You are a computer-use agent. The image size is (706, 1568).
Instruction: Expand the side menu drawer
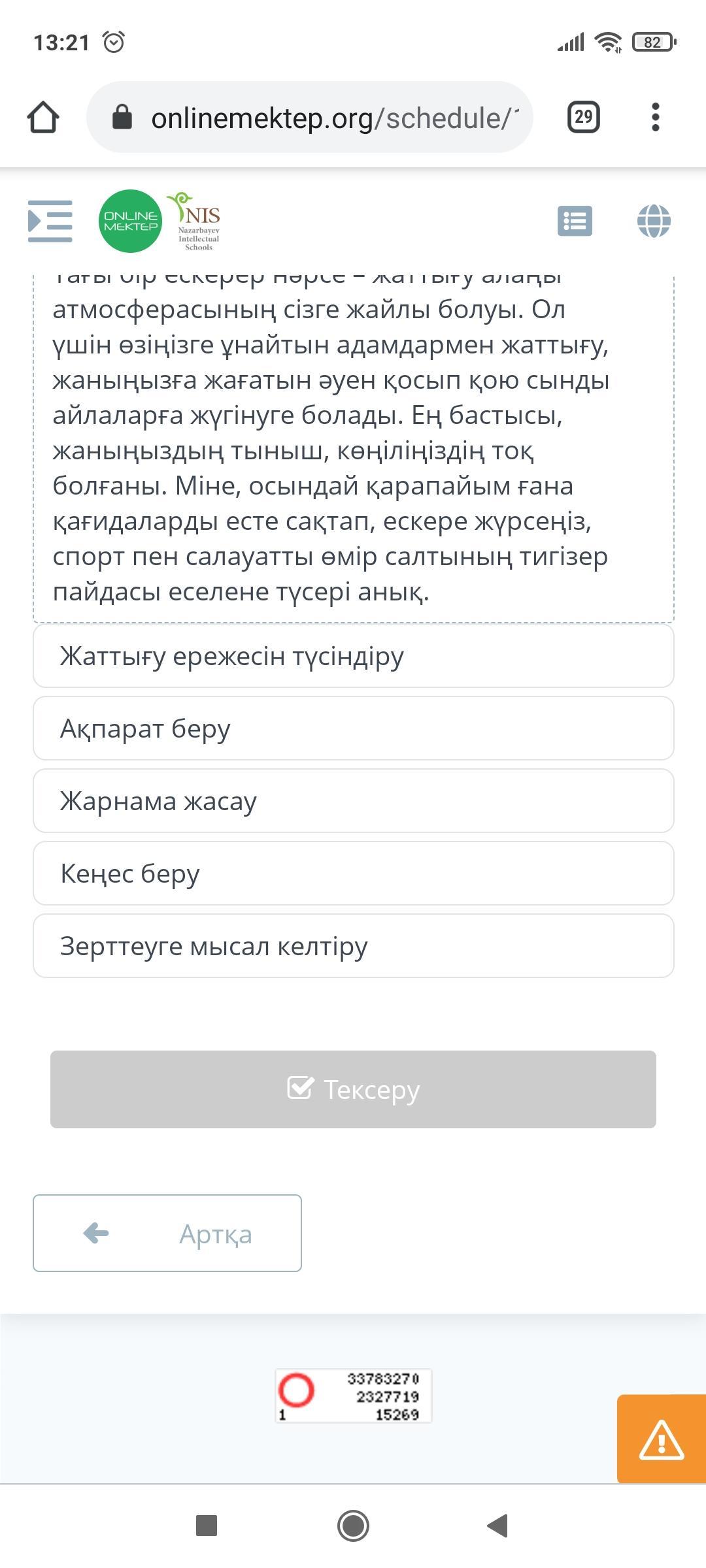tap(50, 221)
